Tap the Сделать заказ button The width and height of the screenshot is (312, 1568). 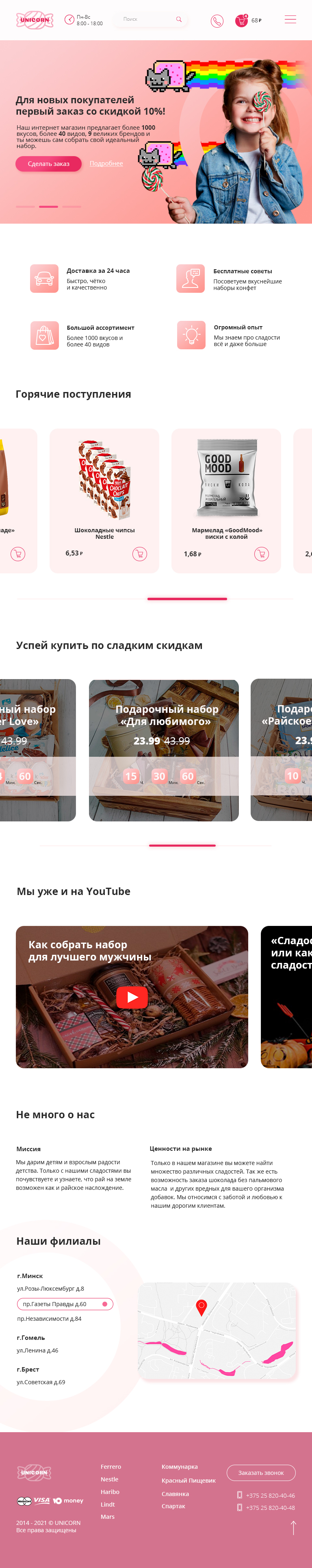point(49,164)
